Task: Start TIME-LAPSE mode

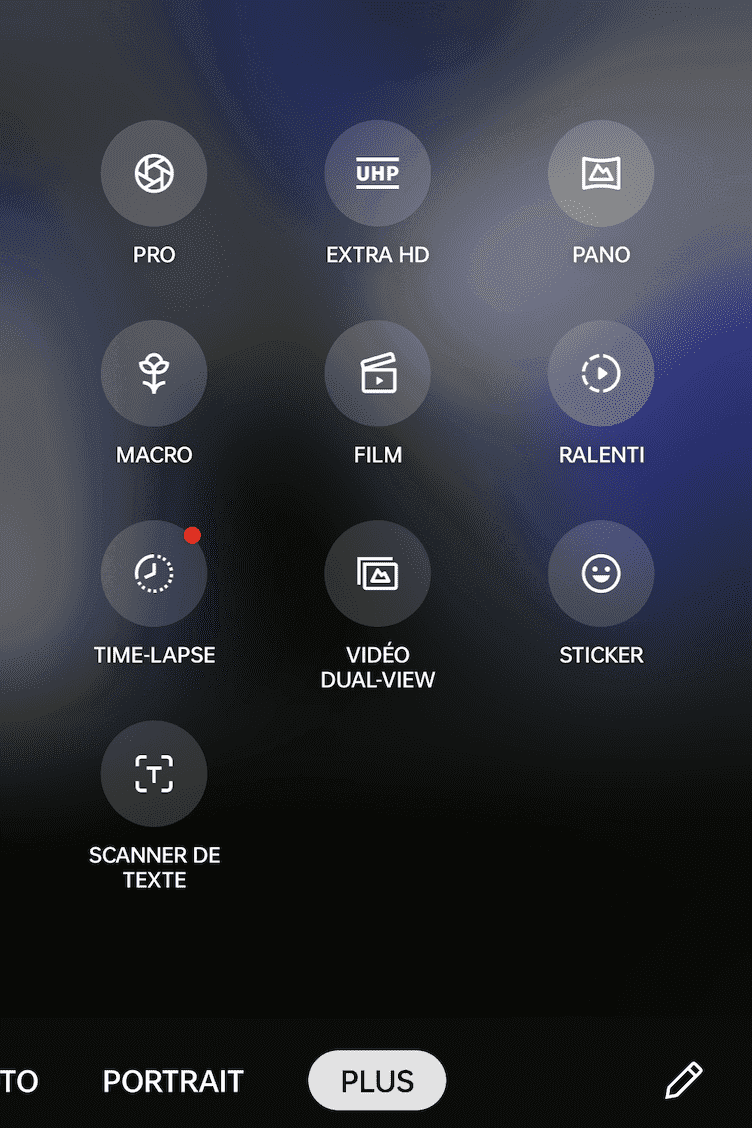Action: pyautogui.click(x=154, y=573)
